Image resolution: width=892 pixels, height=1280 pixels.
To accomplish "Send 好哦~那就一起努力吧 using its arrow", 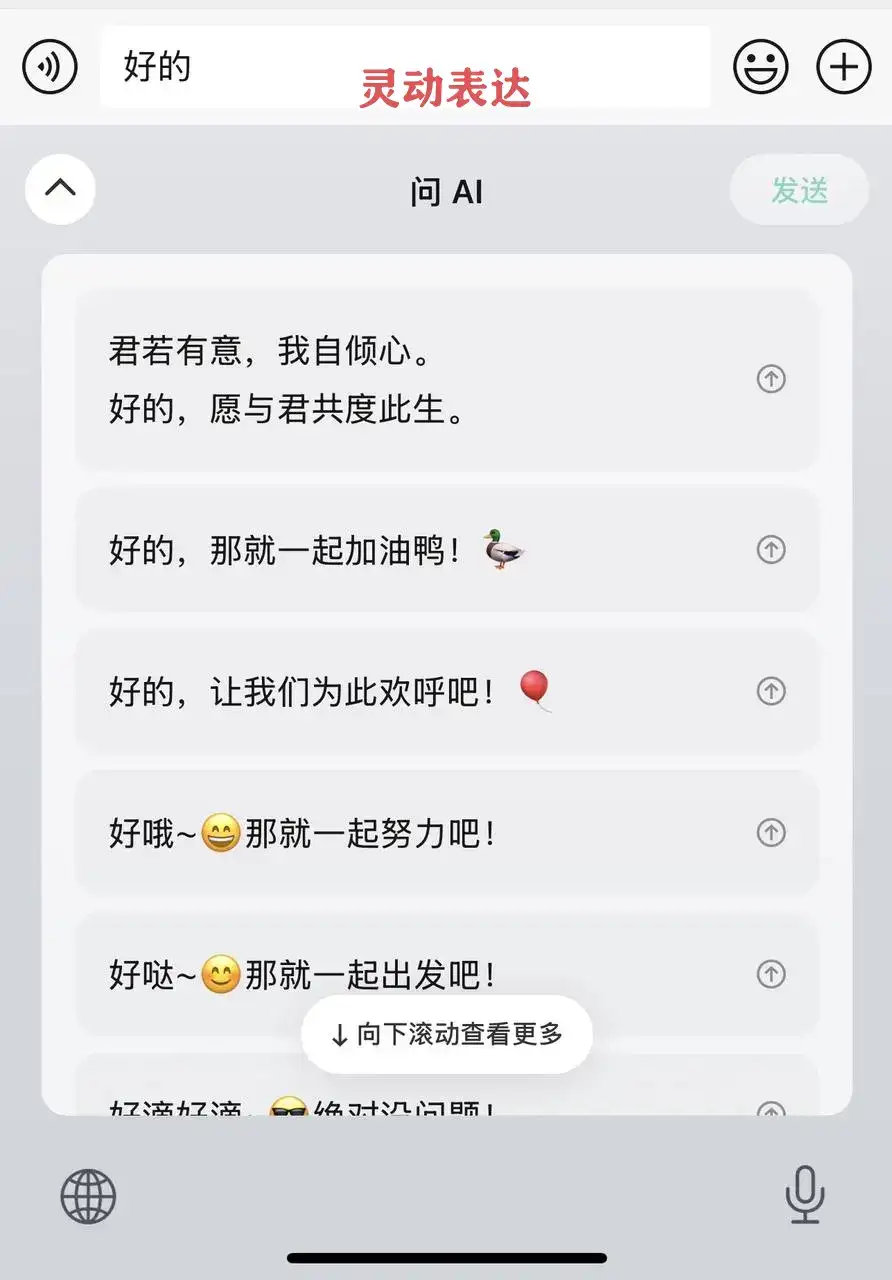I will tap(771, 833).
